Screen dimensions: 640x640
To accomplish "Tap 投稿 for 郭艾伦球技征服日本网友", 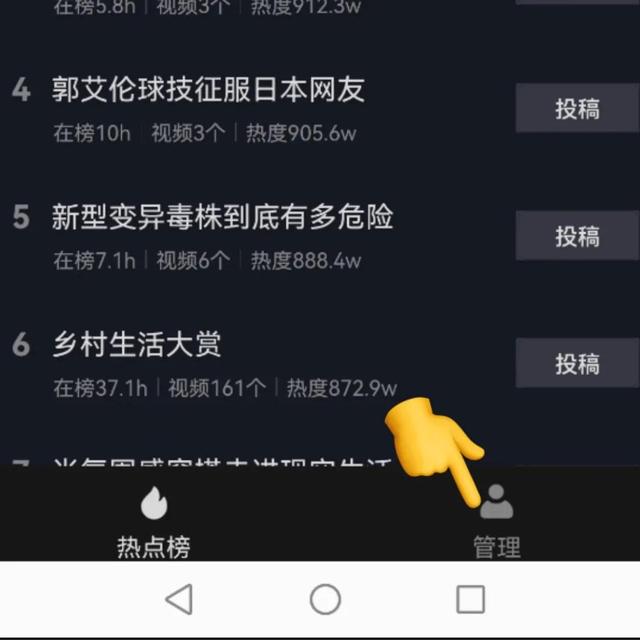I will [577, 108].
